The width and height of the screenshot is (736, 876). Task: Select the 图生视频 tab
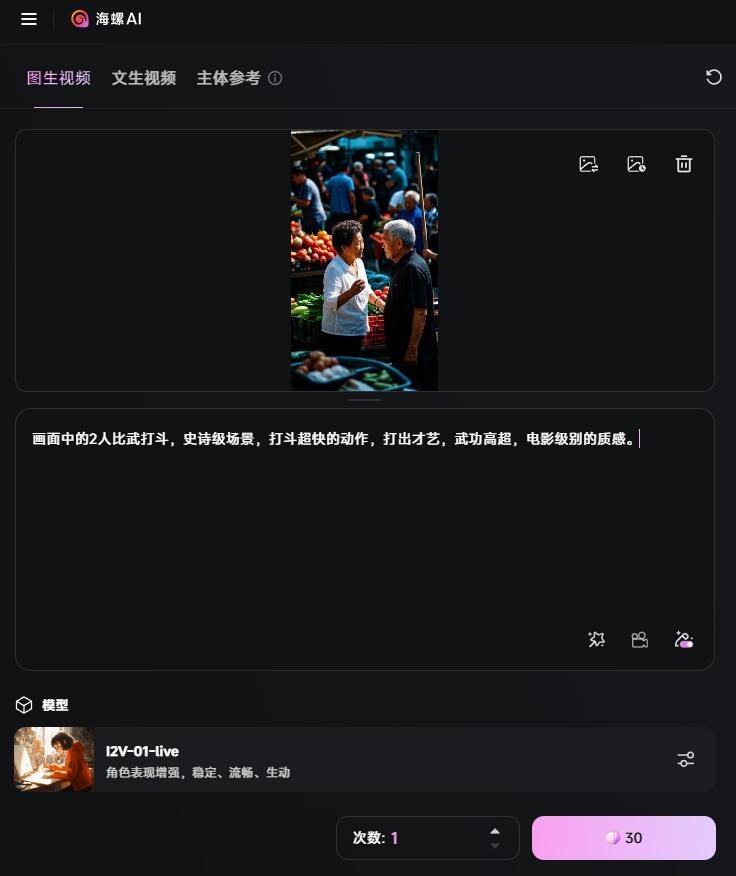click(58, 78)
